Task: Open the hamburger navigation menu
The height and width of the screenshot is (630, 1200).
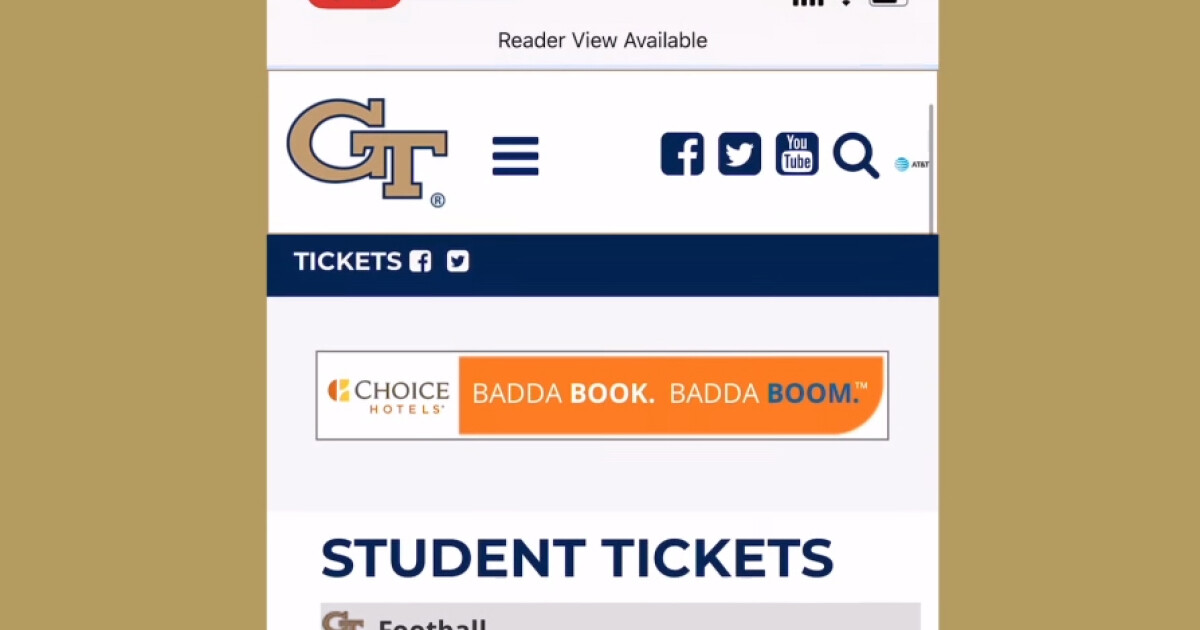Action: point(515,156)
